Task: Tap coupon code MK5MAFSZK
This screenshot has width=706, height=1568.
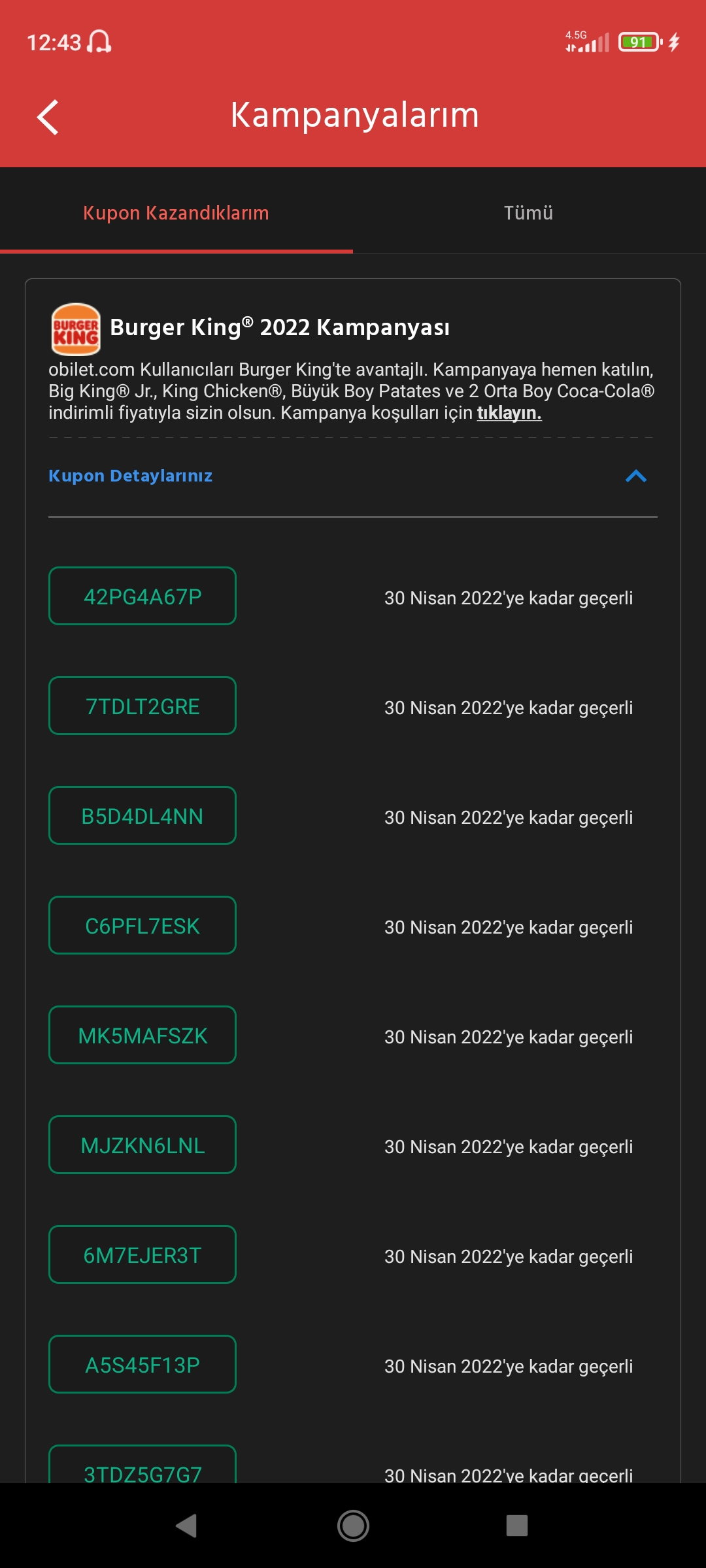Action: coord(143,1035)
